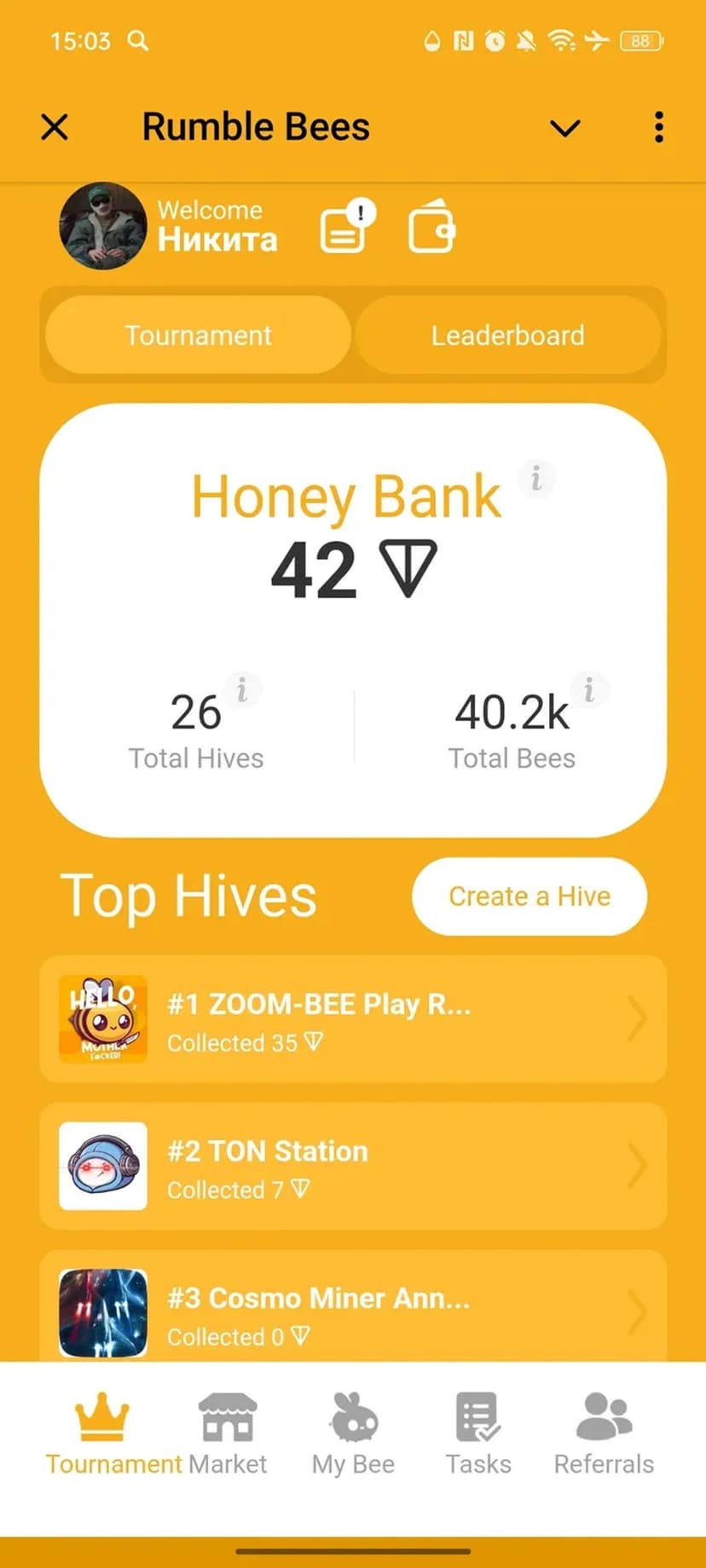Show info about Total Hives
The height and width of the screenshot is (1568, 706).
click(x=242, y=689)
